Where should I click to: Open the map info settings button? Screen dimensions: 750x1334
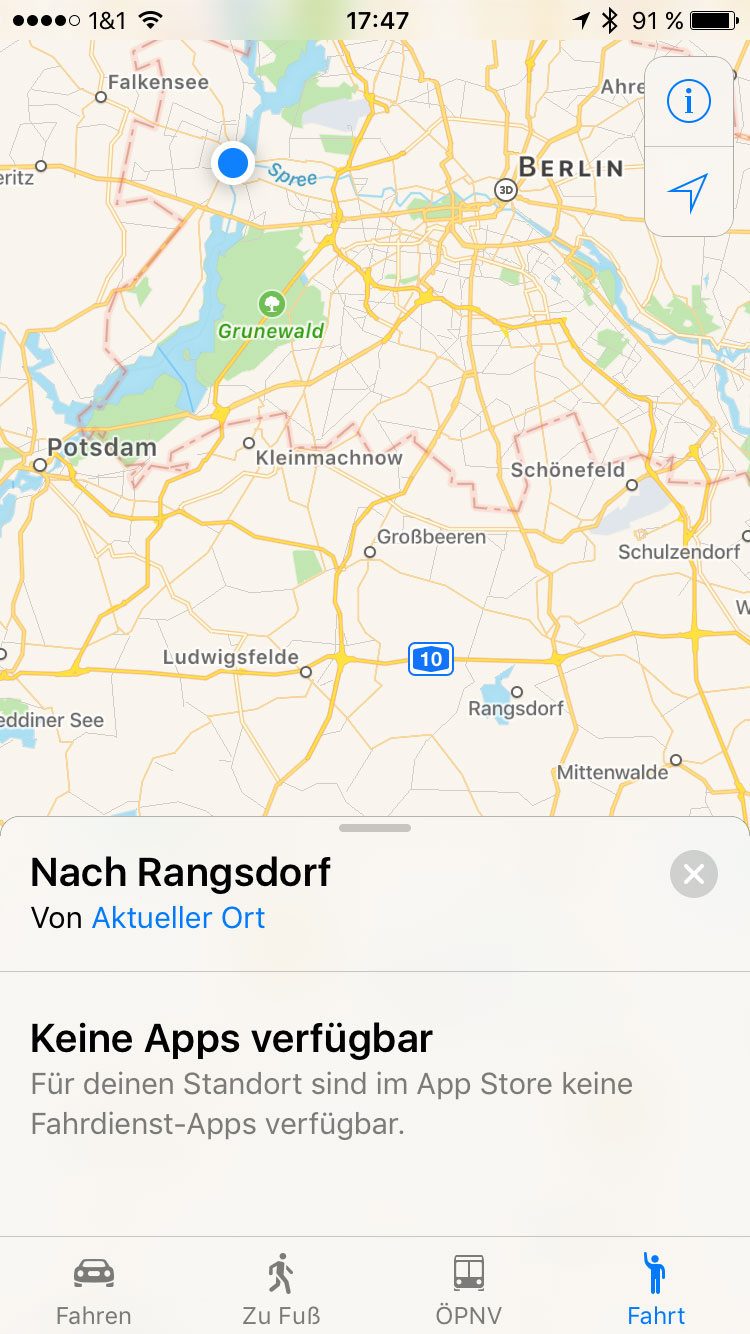pyautogui.click(x=688, y=101)
